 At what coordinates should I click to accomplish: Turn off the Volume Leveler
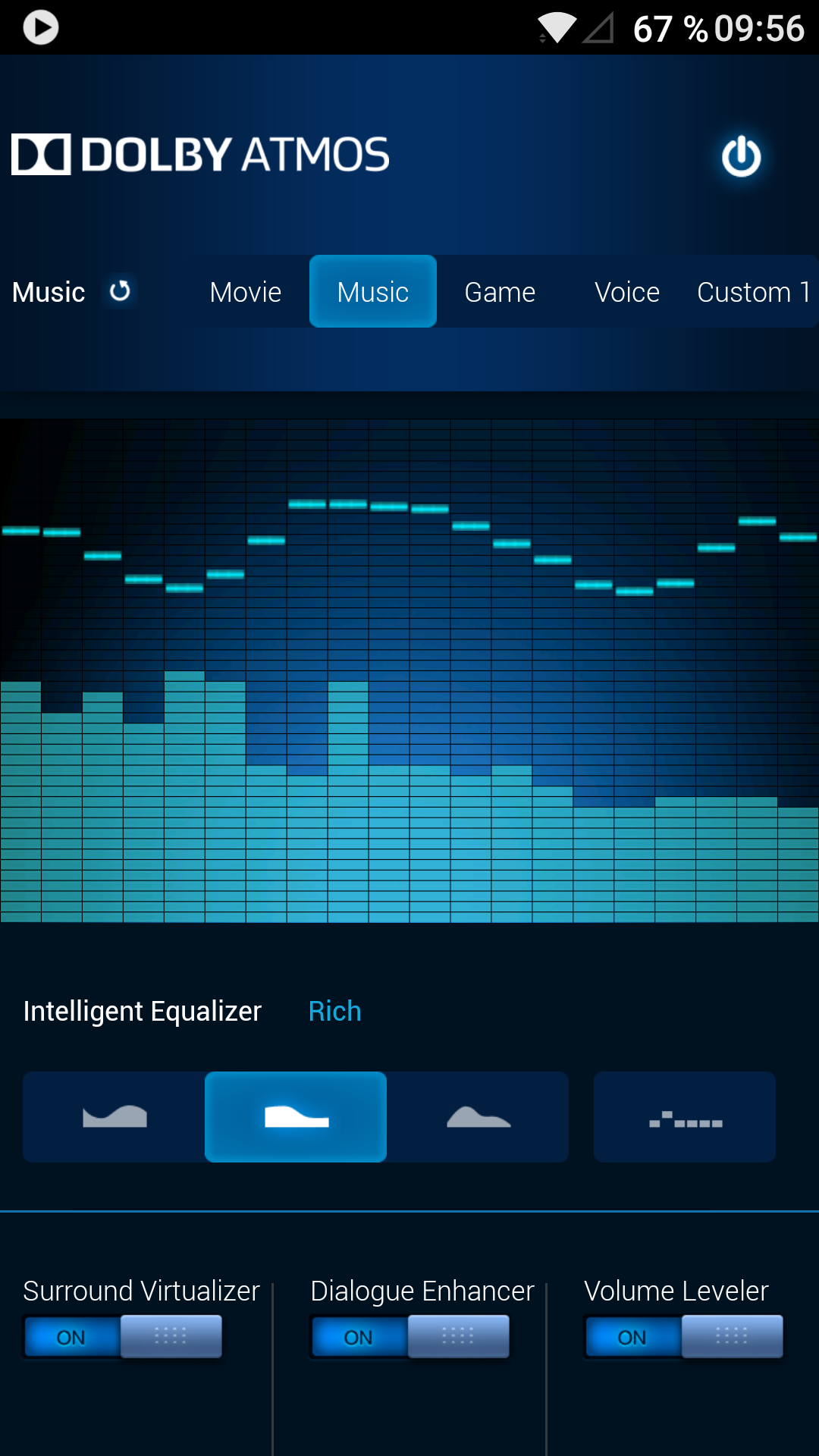[x=683, y=1336]
